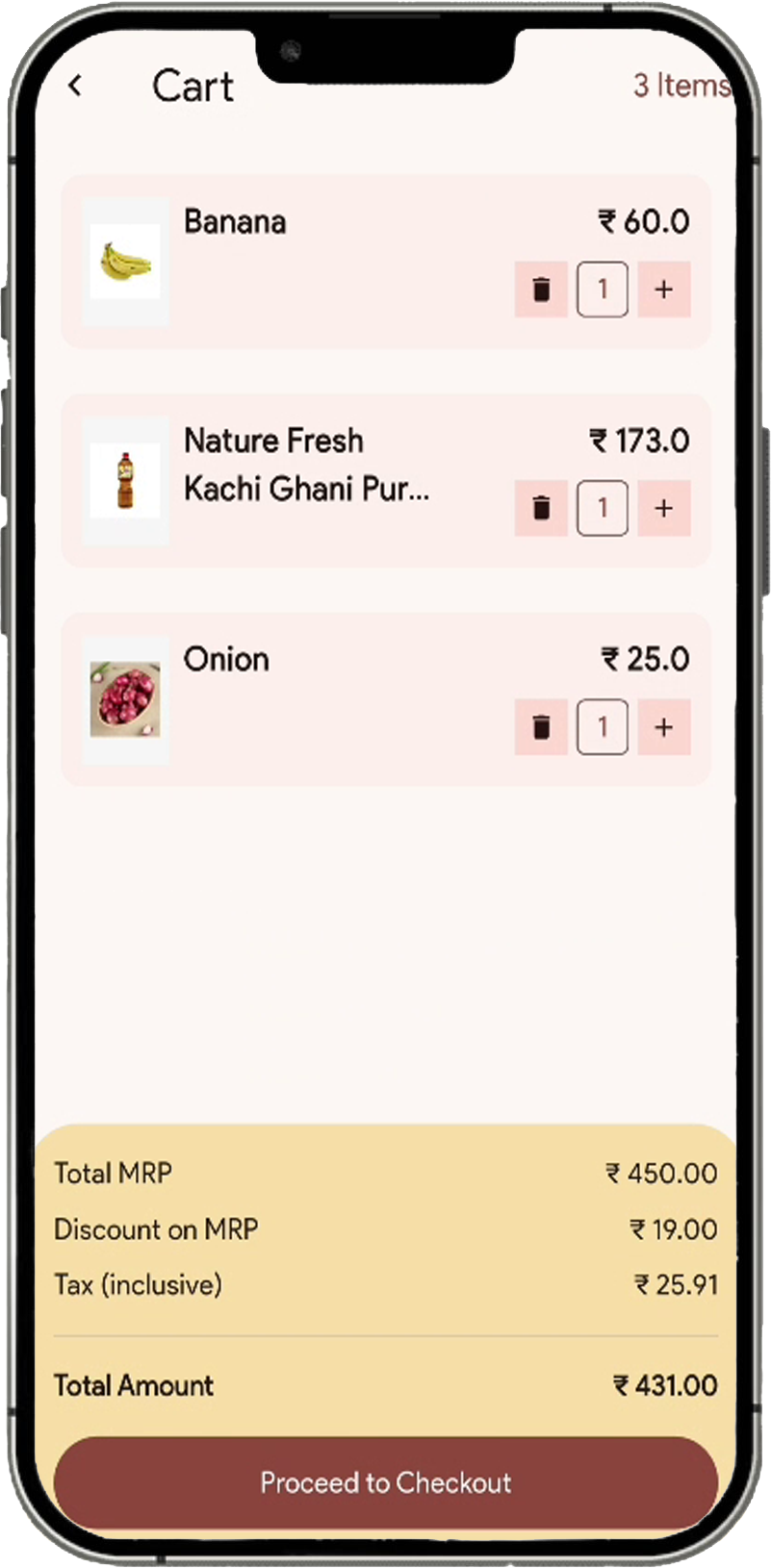The image size is (771, 1568).
Task: Tap Proceed to Checkout button
Action: pyautogui.click(x=385, y=1482)
